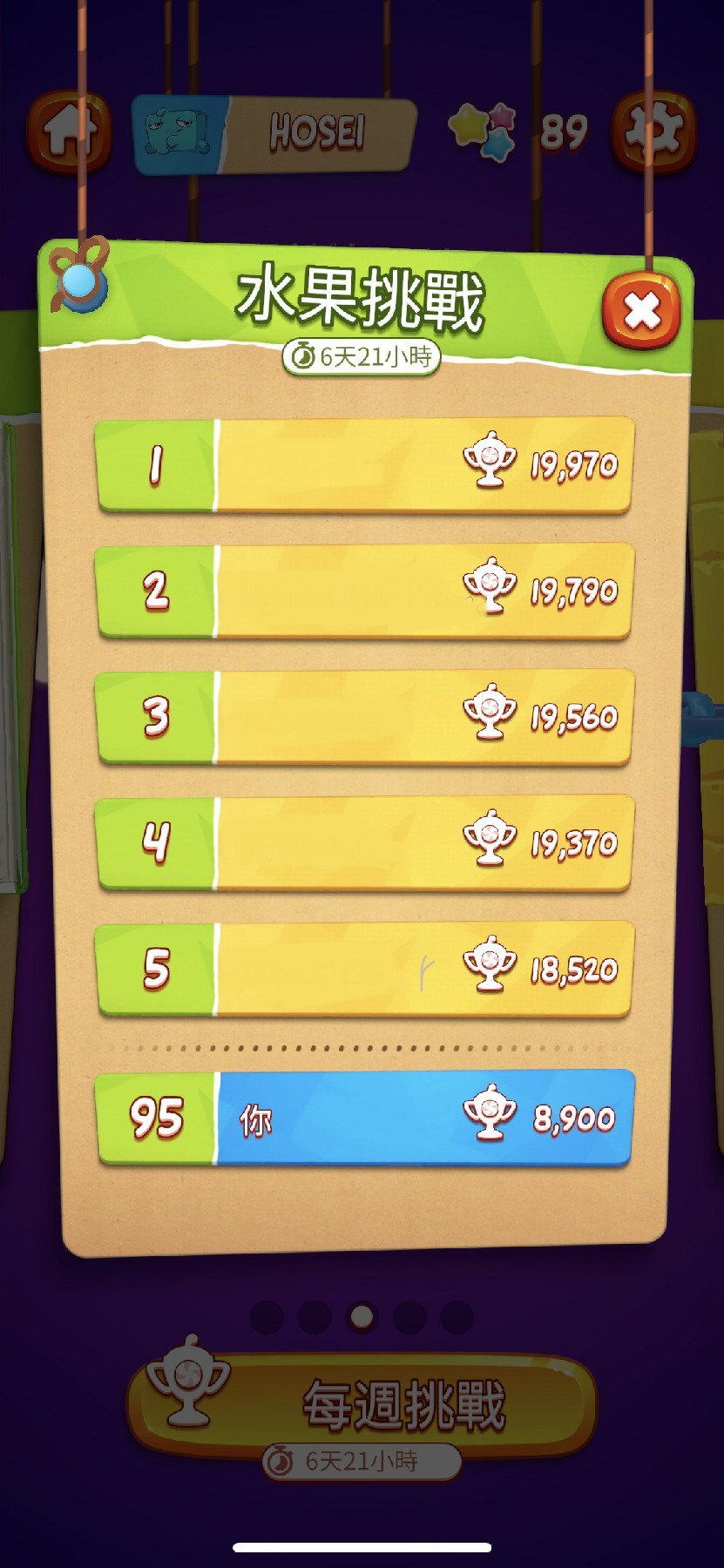Viewport: 724px width, 1568px height.
Task: Open rank 5 leaderboard entry
Action: point(364,969)
